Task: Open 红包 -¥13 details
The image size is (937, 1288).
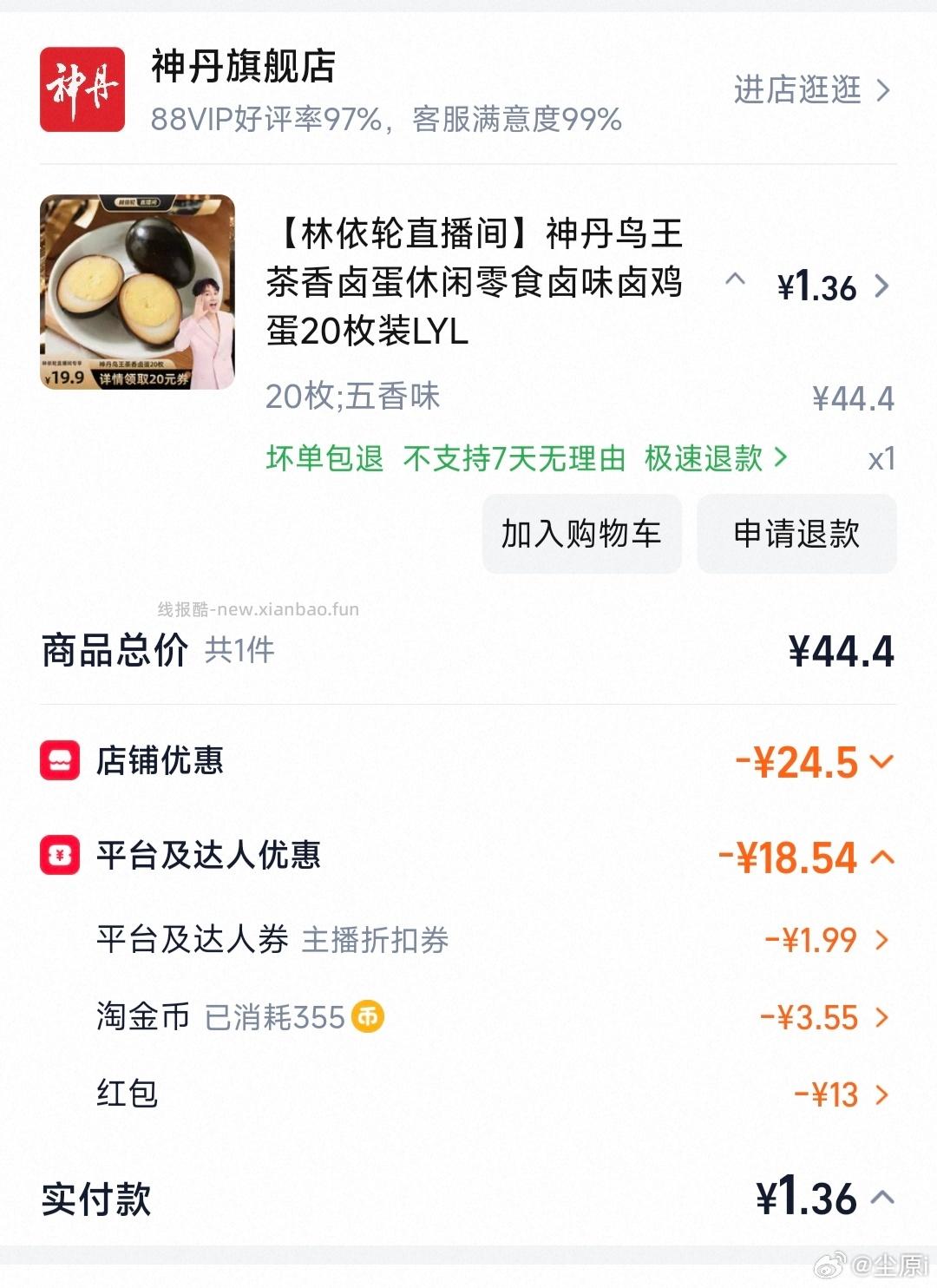Action: (883, 1095)
